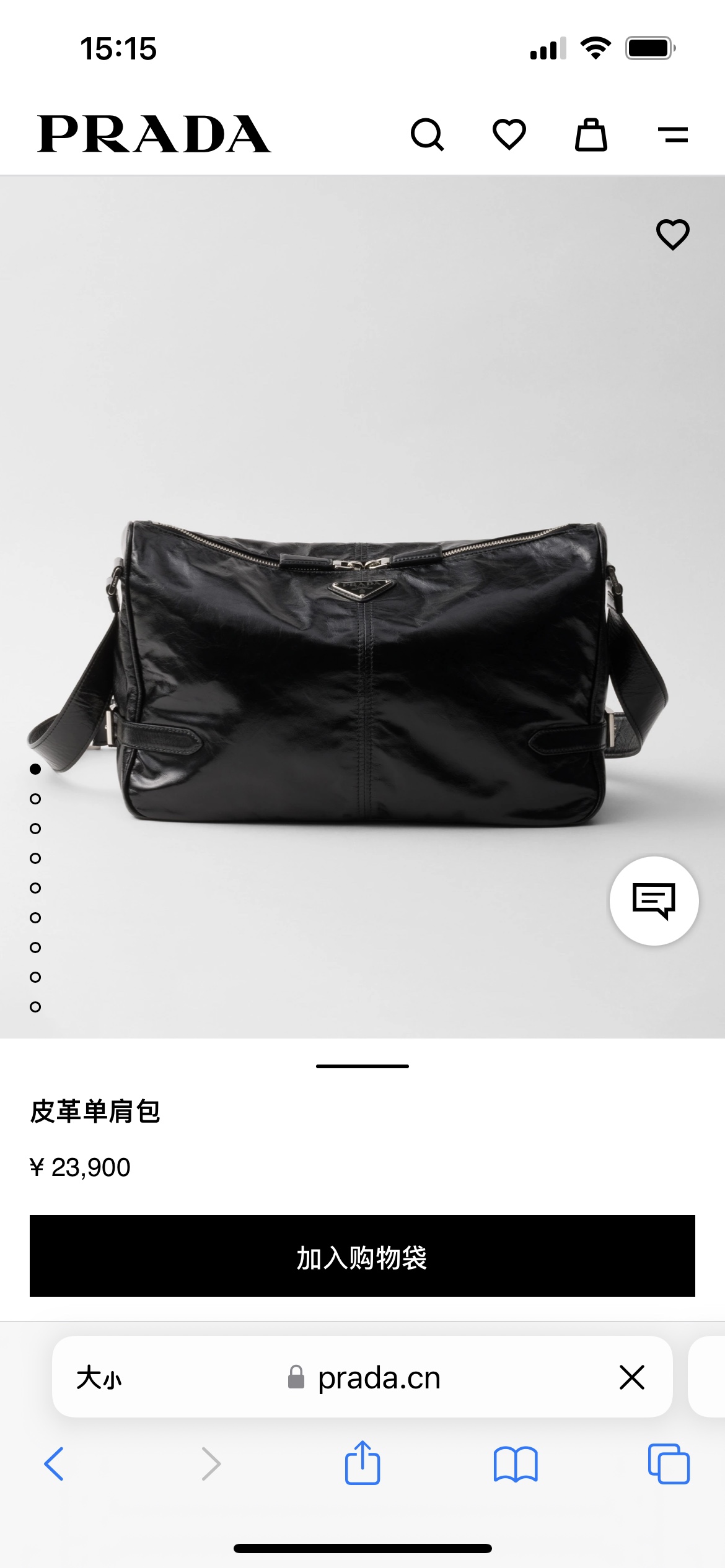725x1568 pixels.
Task: Open the search icon in header
Action: 427,134
